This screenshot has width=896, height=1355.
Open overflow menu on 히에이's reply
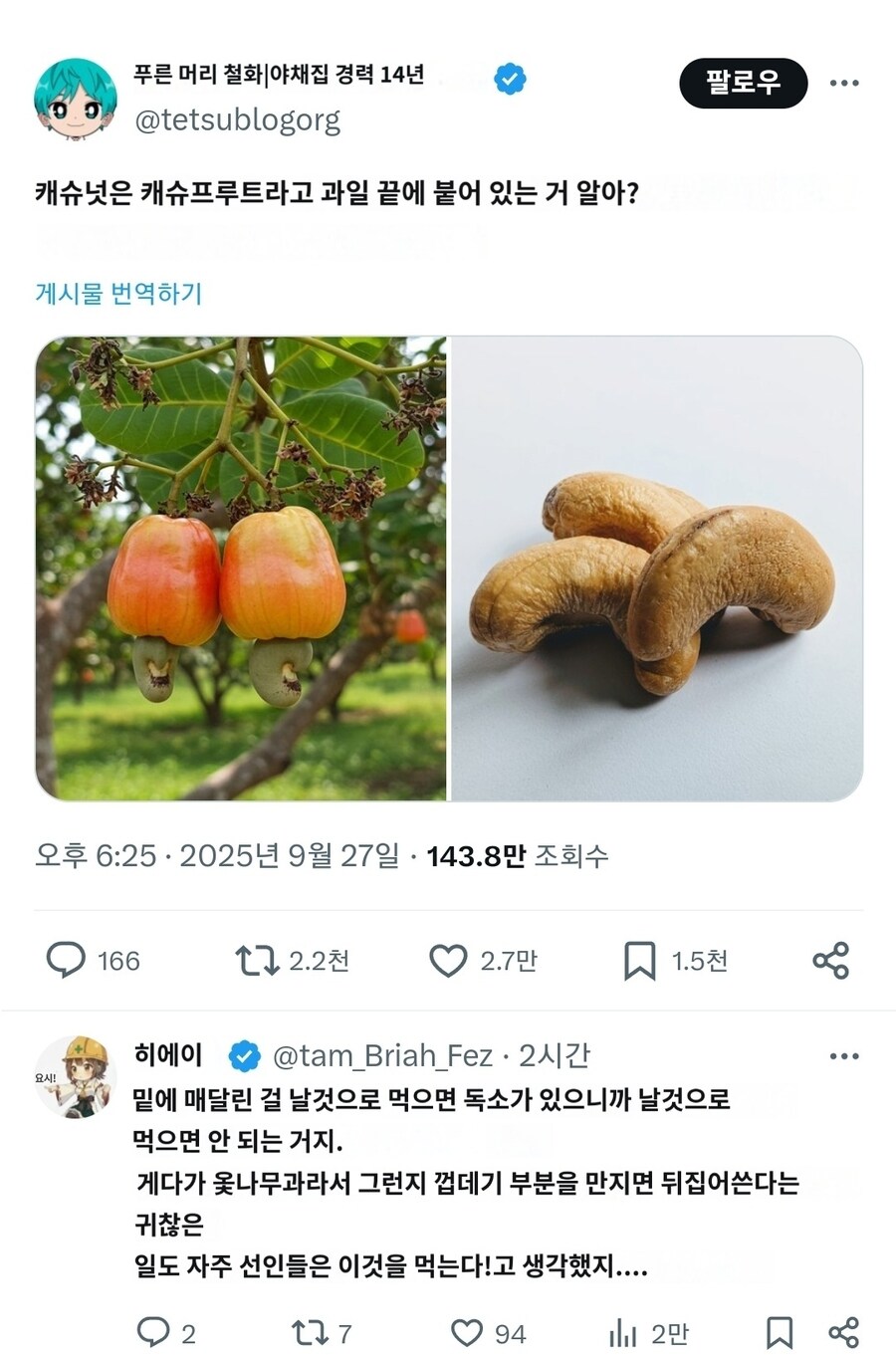click(844, 1056)
